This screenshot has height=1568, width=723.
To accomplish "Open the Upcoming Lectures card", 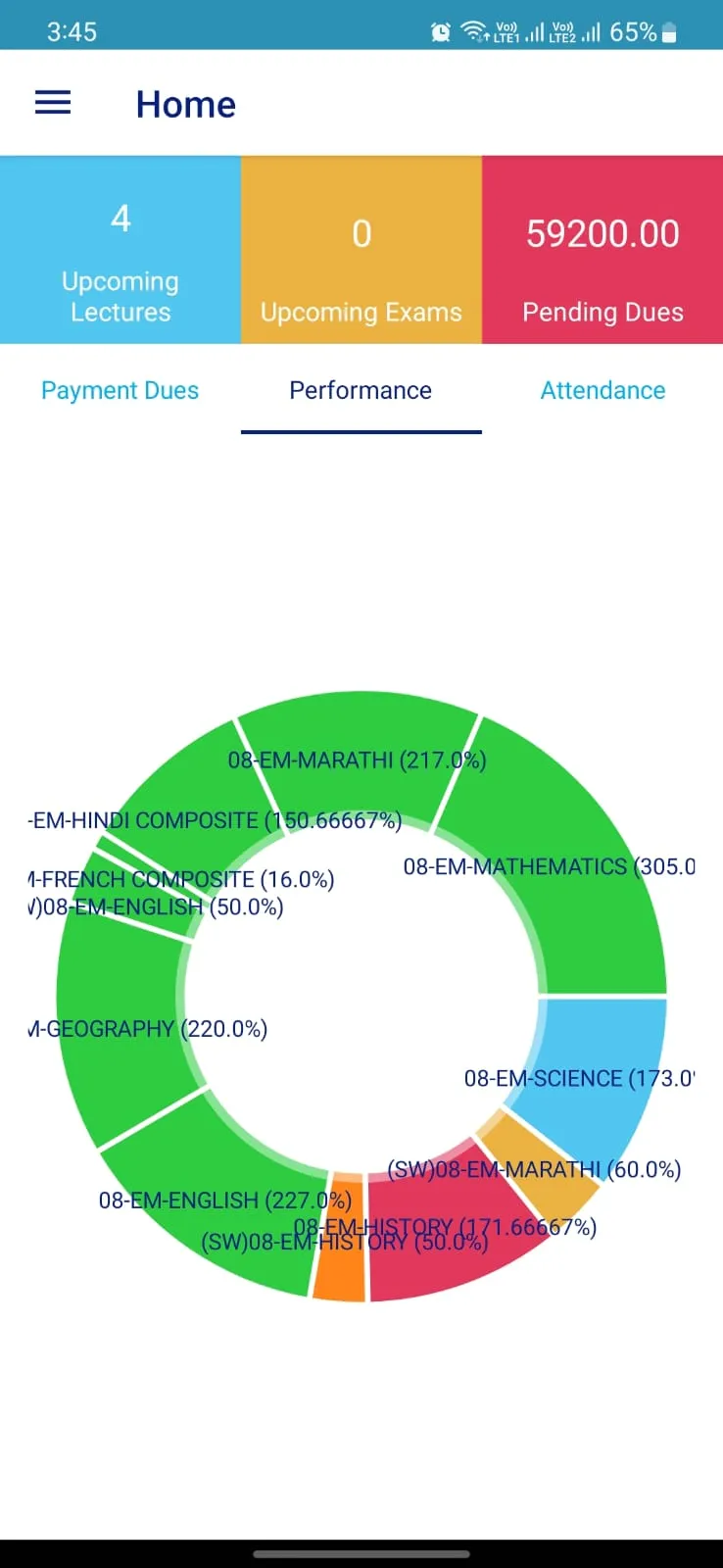I will click(120, 250).
